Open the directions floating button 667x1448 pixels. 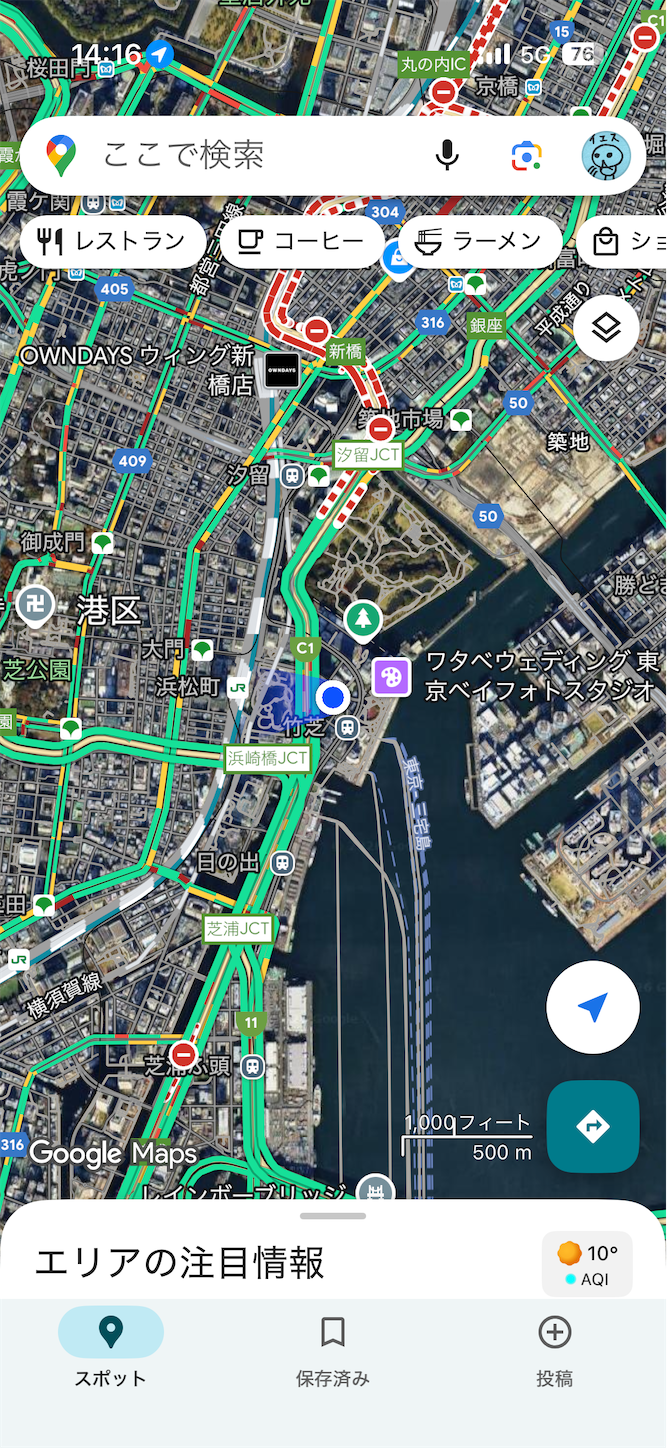click(x=593, y=1127)
